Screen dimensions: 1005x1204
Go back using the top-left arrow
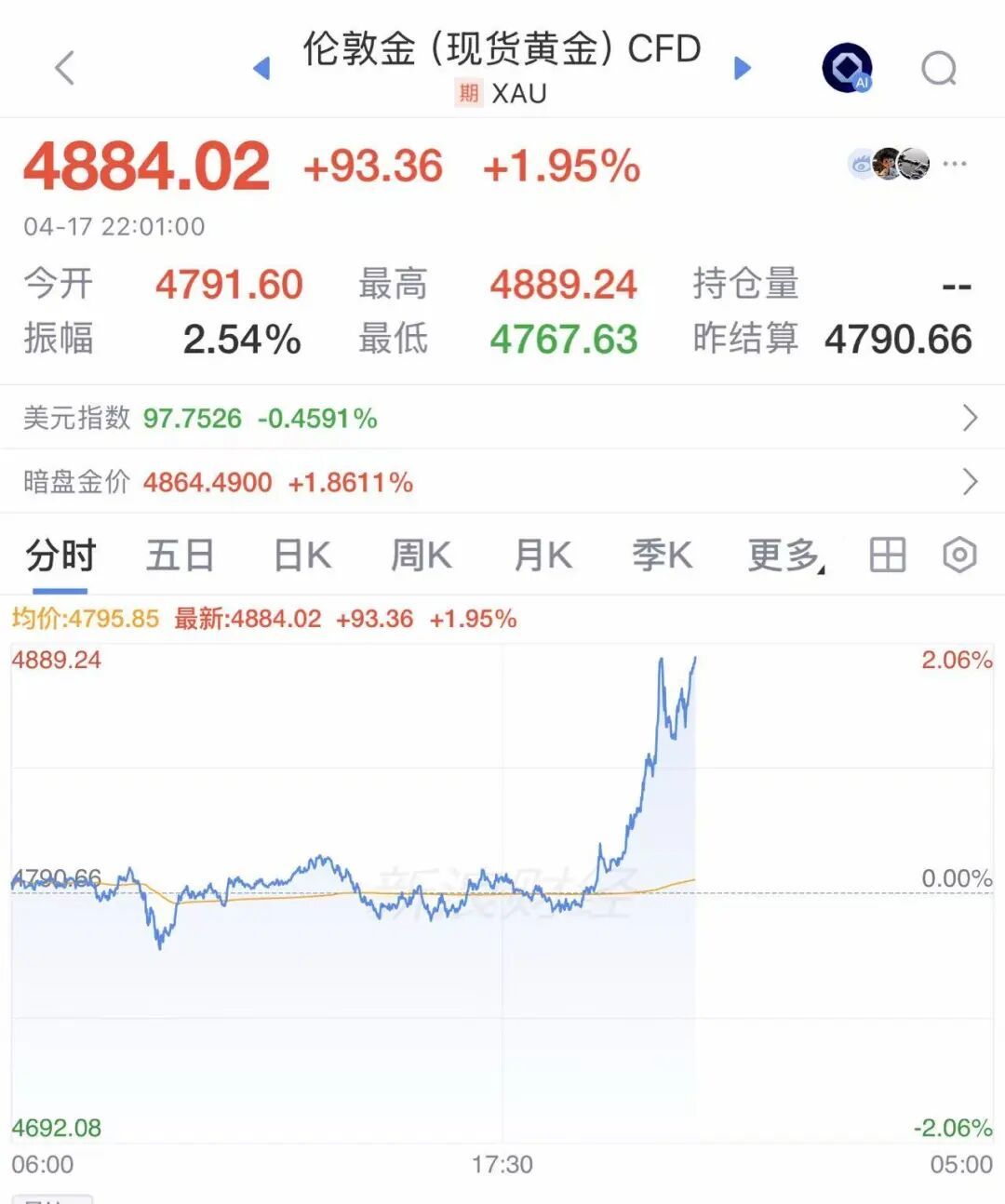(x=64, y=68)
